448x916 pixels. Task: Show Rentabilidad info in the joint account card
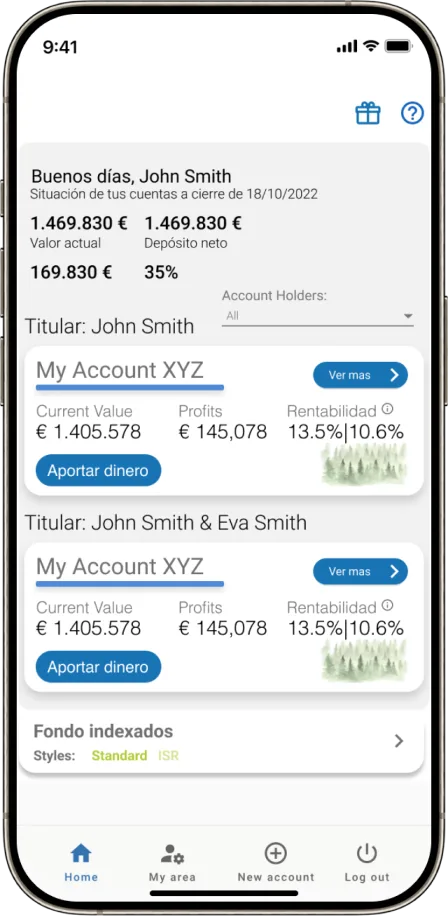[x=387, y=605]
